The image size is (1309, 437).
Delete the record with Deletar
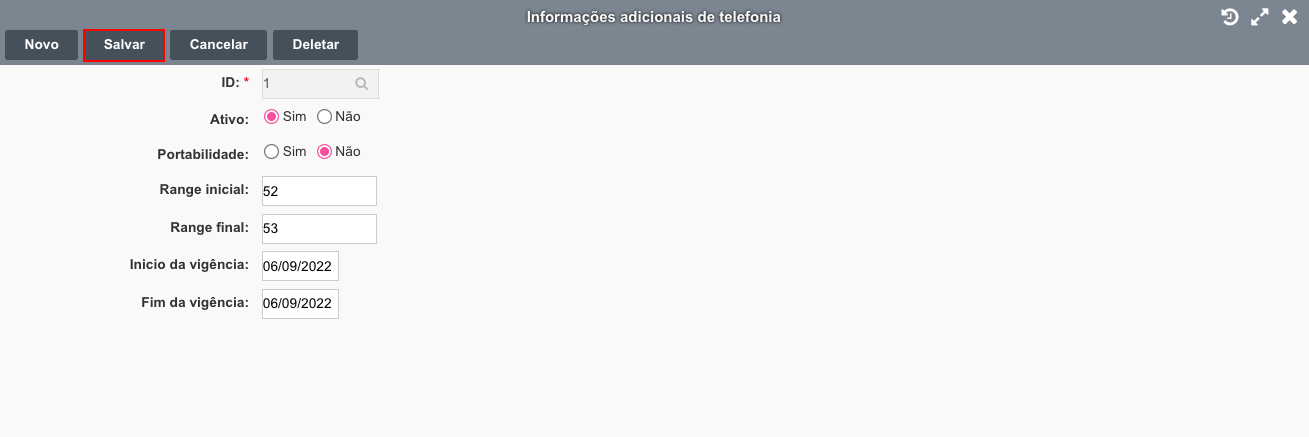pyautogui.click(x=315, y=45)
